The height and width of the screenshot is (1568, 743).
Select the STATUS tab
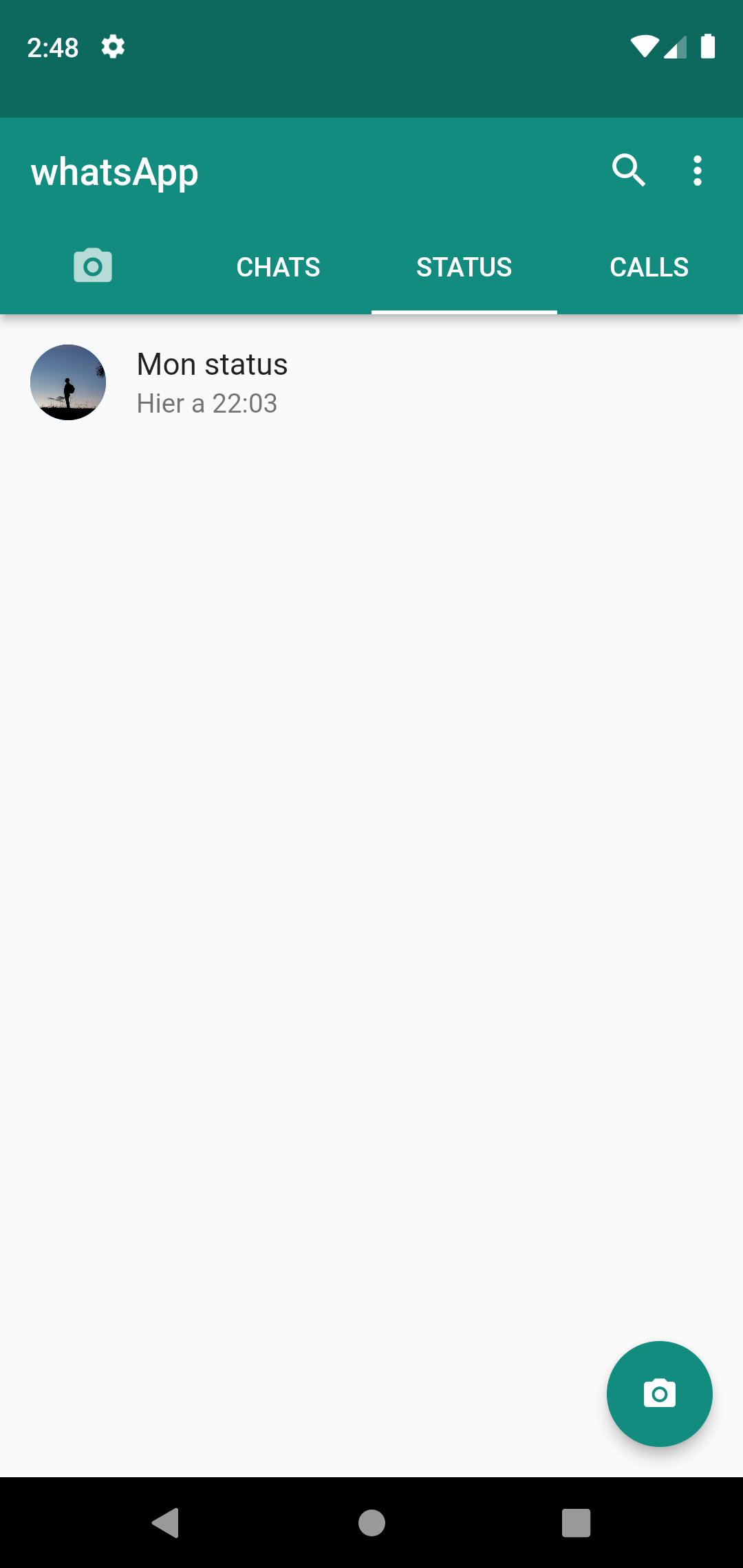pyautogui.click(x=464, y=266)
